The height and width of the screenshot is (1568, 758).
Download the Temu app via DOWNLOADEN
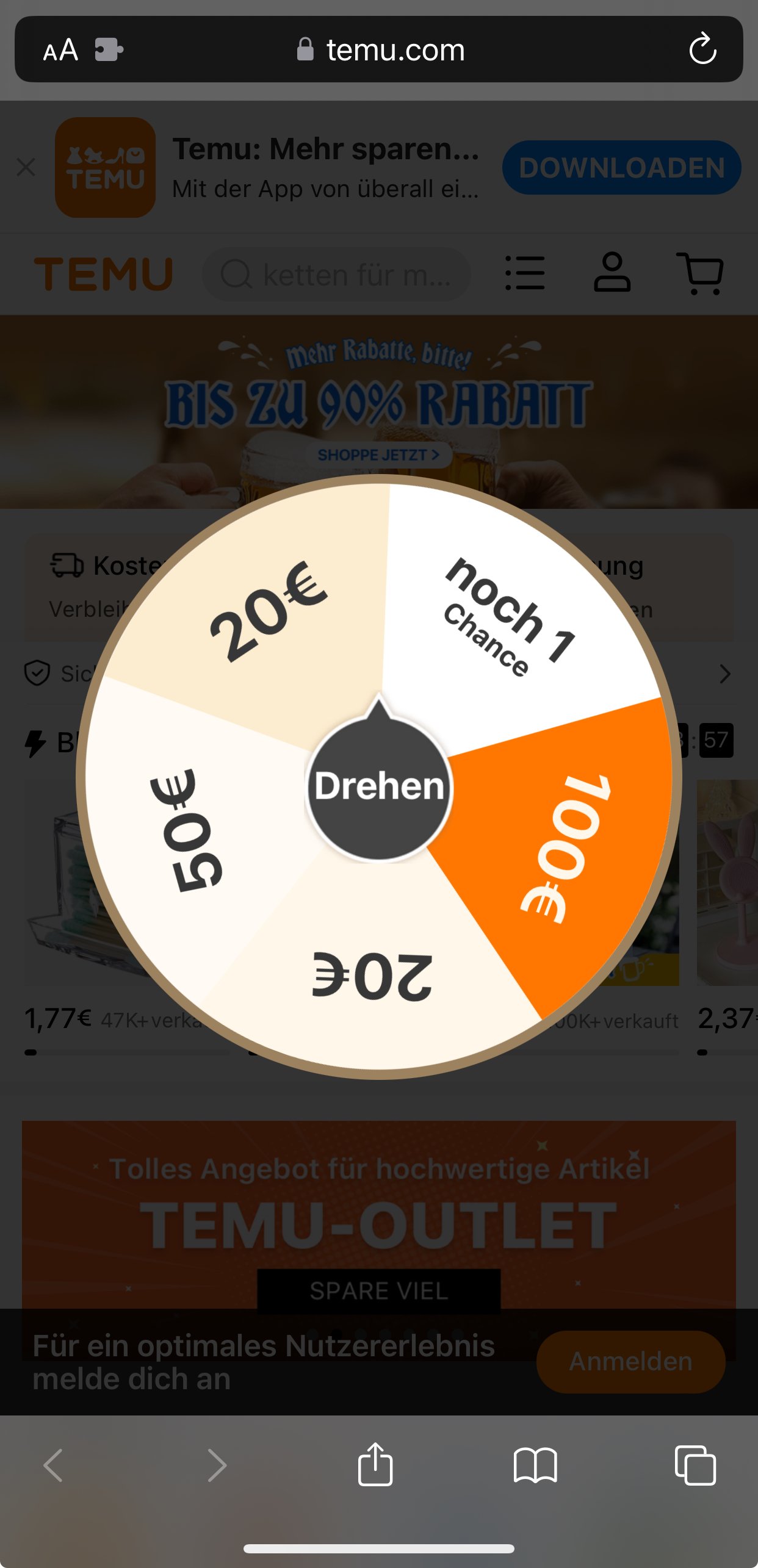(621, 168)
